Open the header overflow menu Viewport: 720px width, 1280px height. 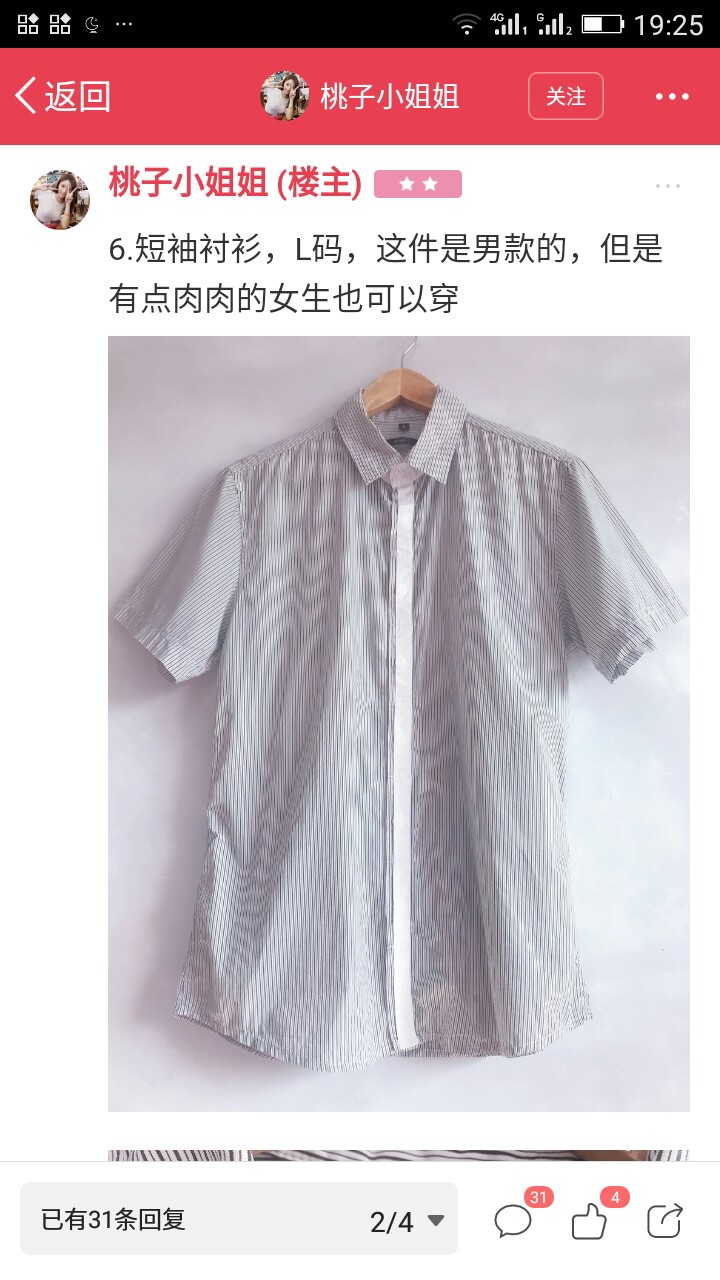click(672, 97)
